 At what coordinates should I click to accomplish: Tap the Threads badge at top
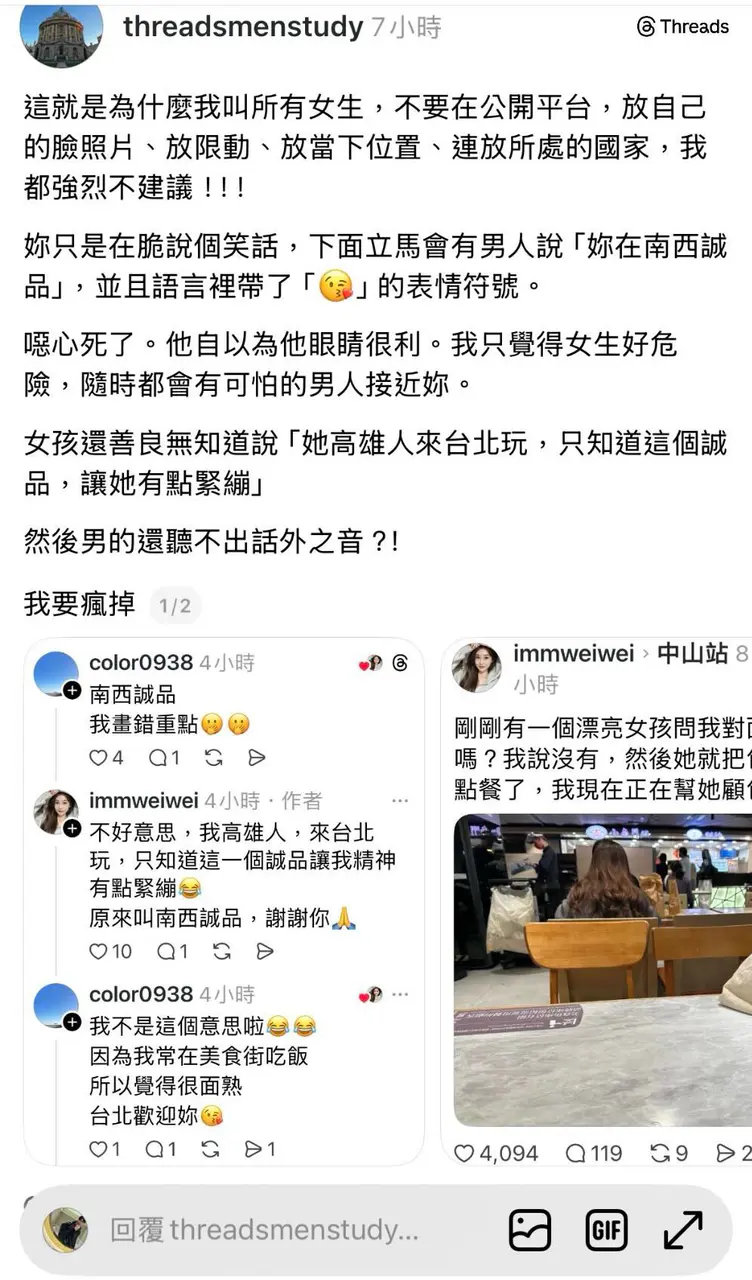pyautogui.click(x=683, y=27)
